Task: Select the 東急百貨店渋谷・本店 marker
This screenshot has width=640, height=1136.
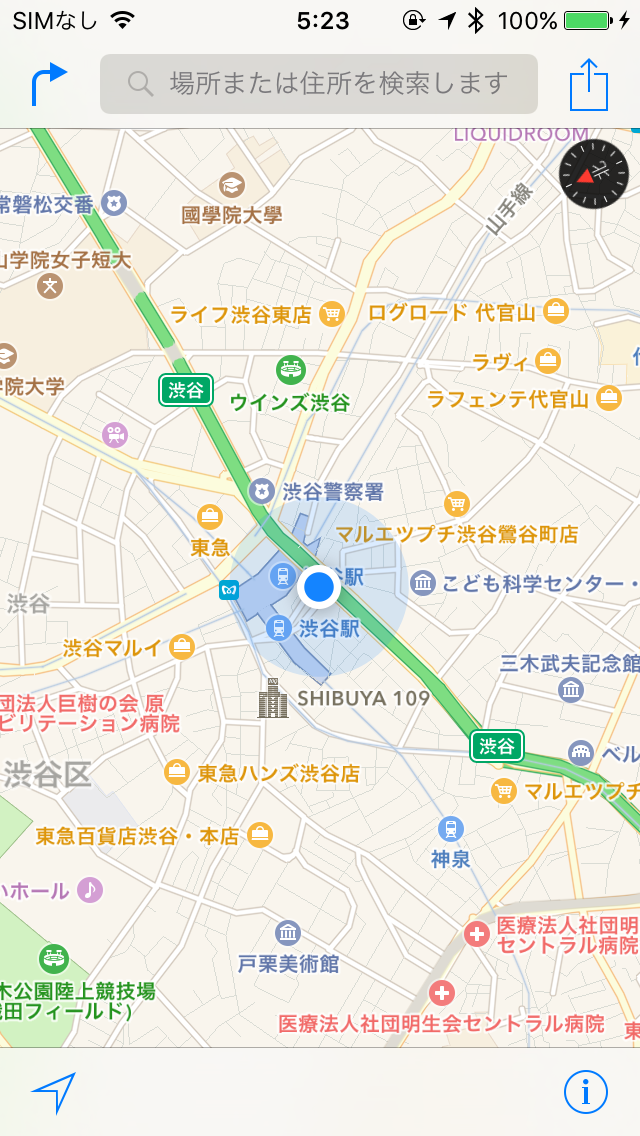Action: pos(260,835)
